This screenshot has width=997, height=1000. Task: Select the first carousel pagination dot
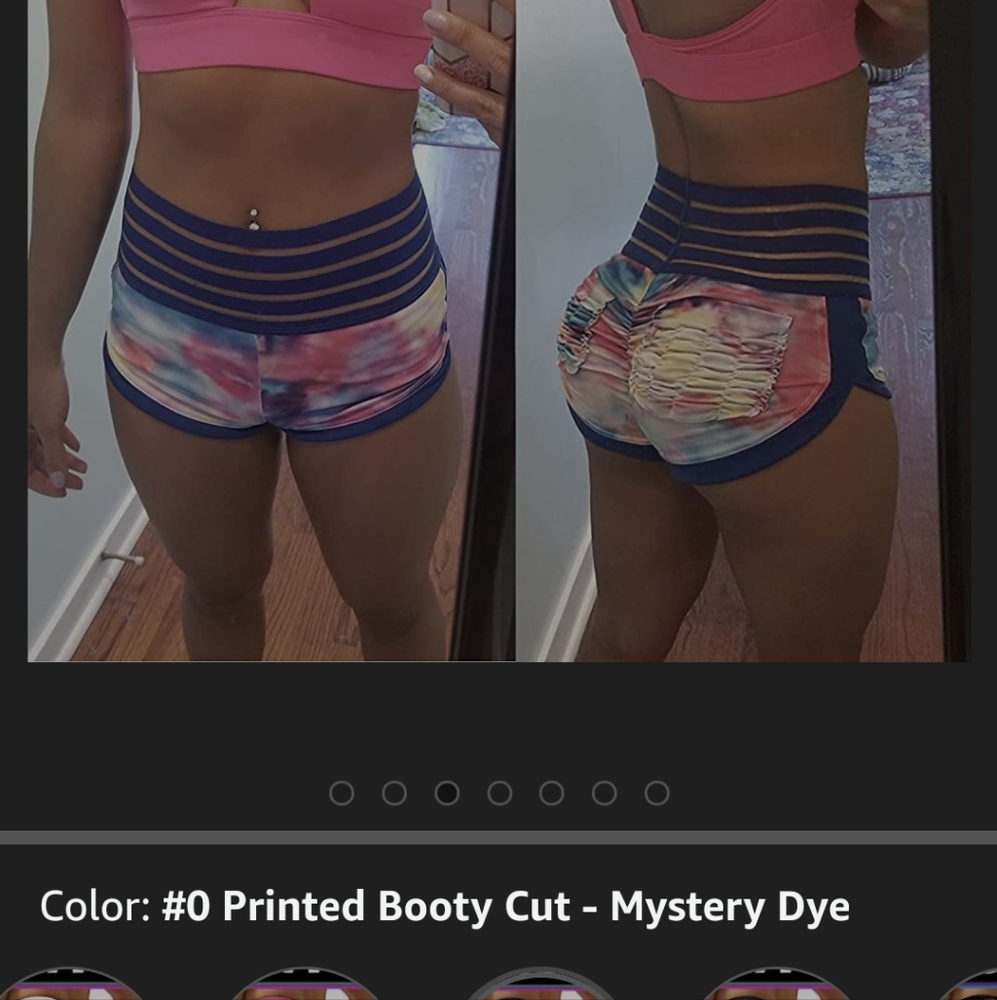(341, 793)
